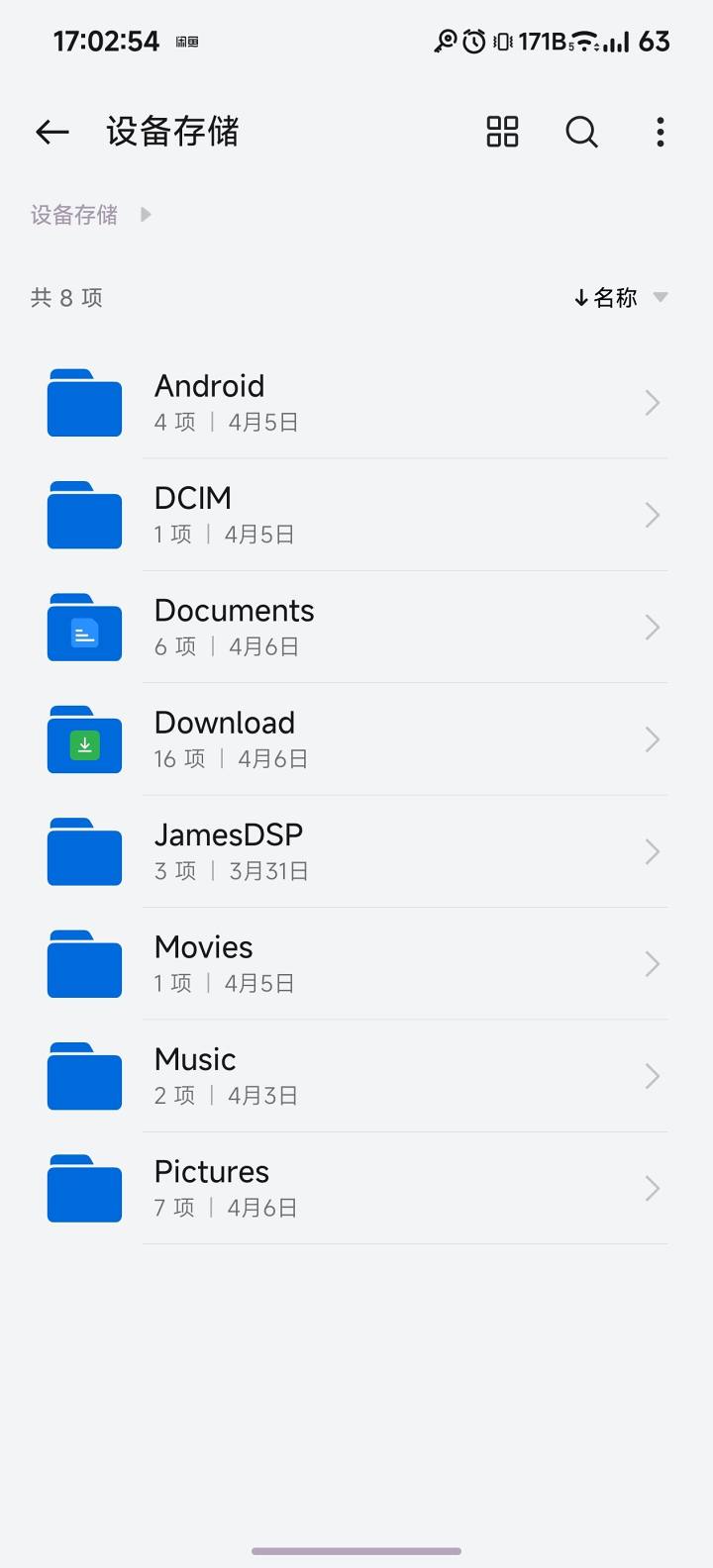
Task: Open the Download folder
Action: coord(356,739)
